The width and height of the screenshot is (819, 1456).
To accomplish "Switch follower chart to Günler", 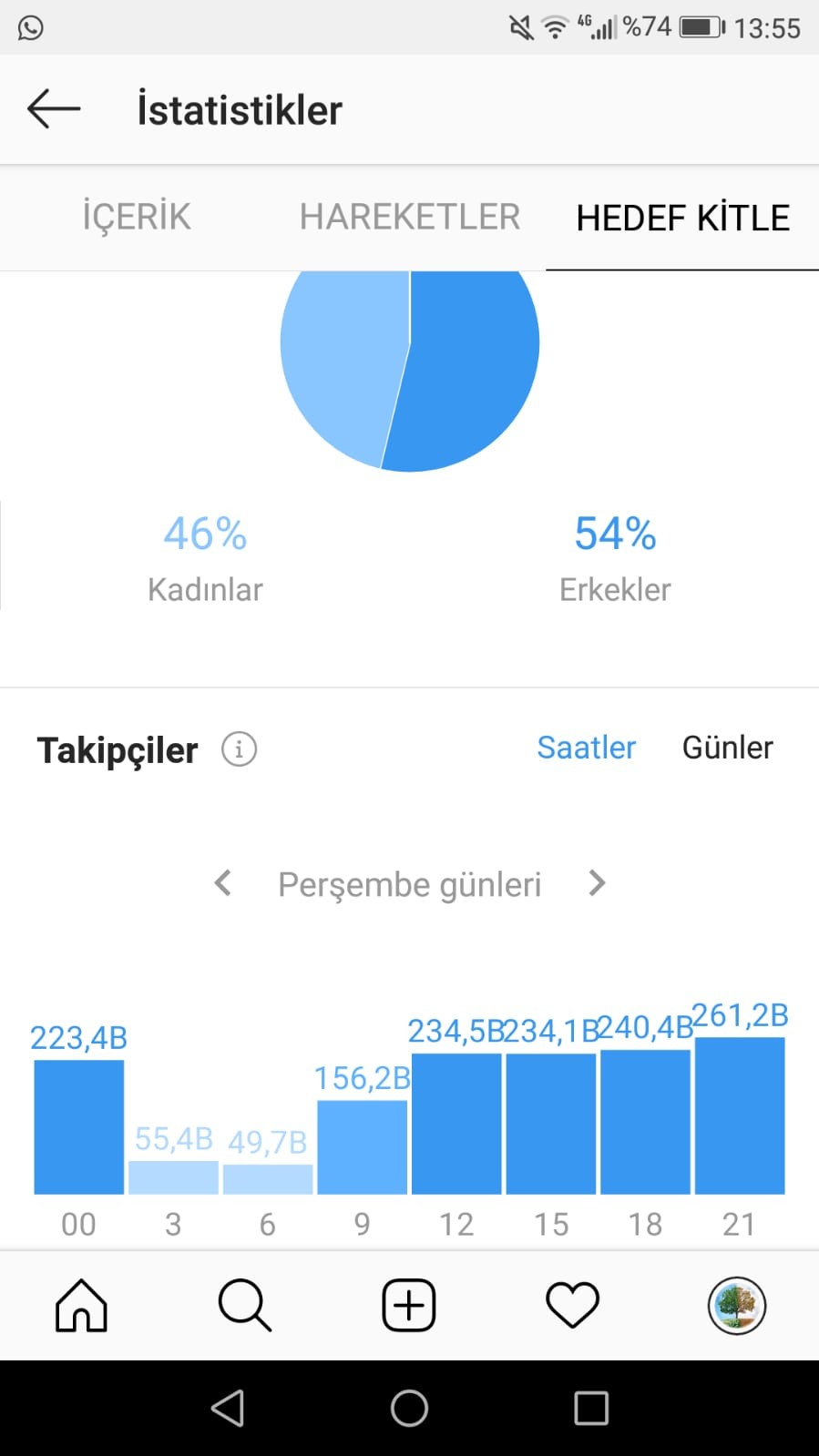I will coord(727,748).
